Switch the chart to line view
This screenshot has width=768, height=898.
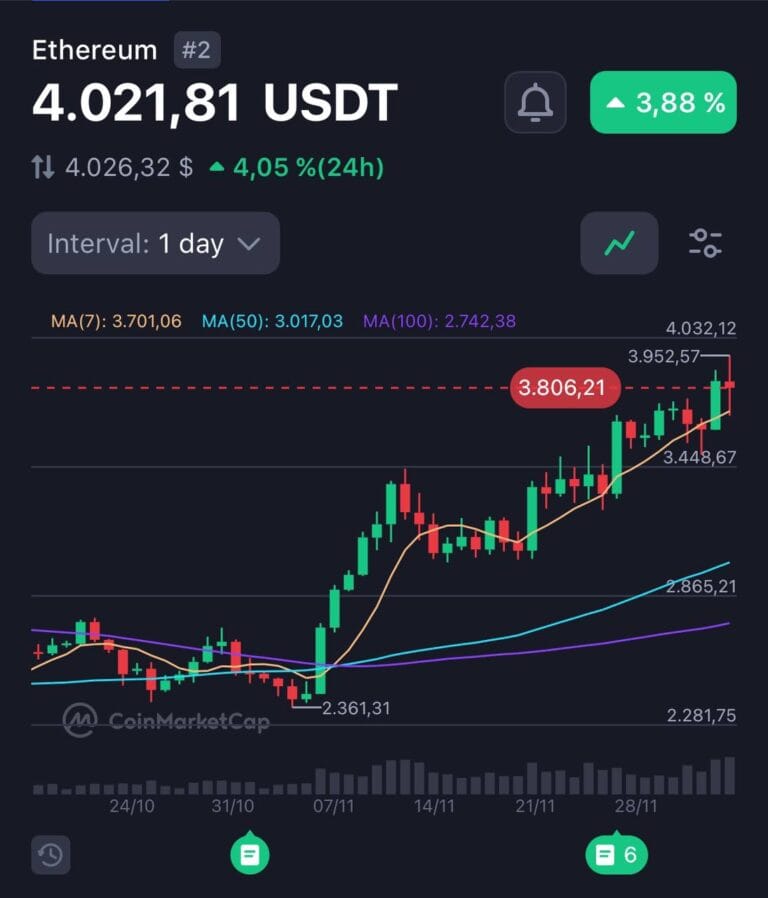(x=619, y=243)
